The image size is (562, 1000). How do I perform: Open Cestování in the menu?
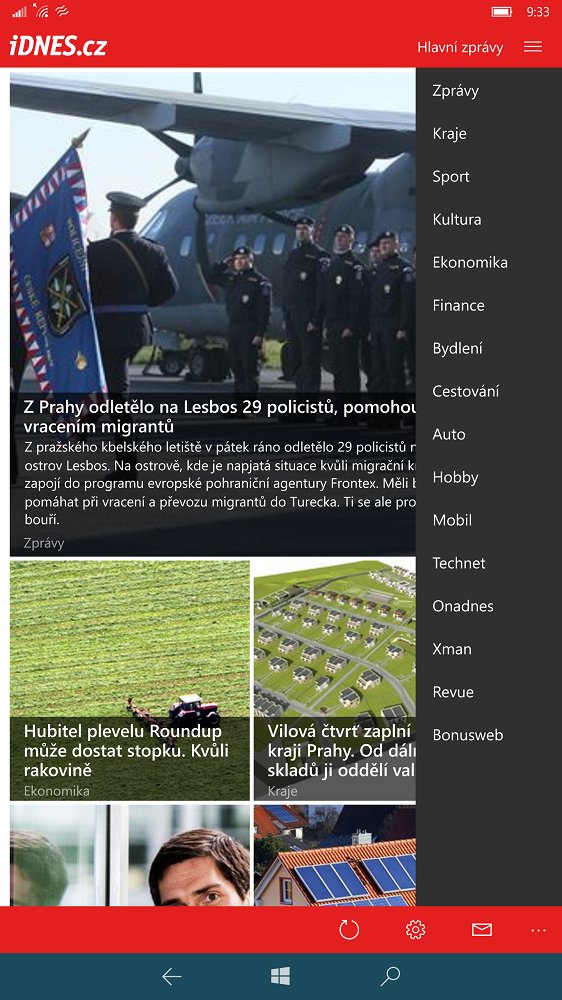pyautogui.click(x=466, y=391)
